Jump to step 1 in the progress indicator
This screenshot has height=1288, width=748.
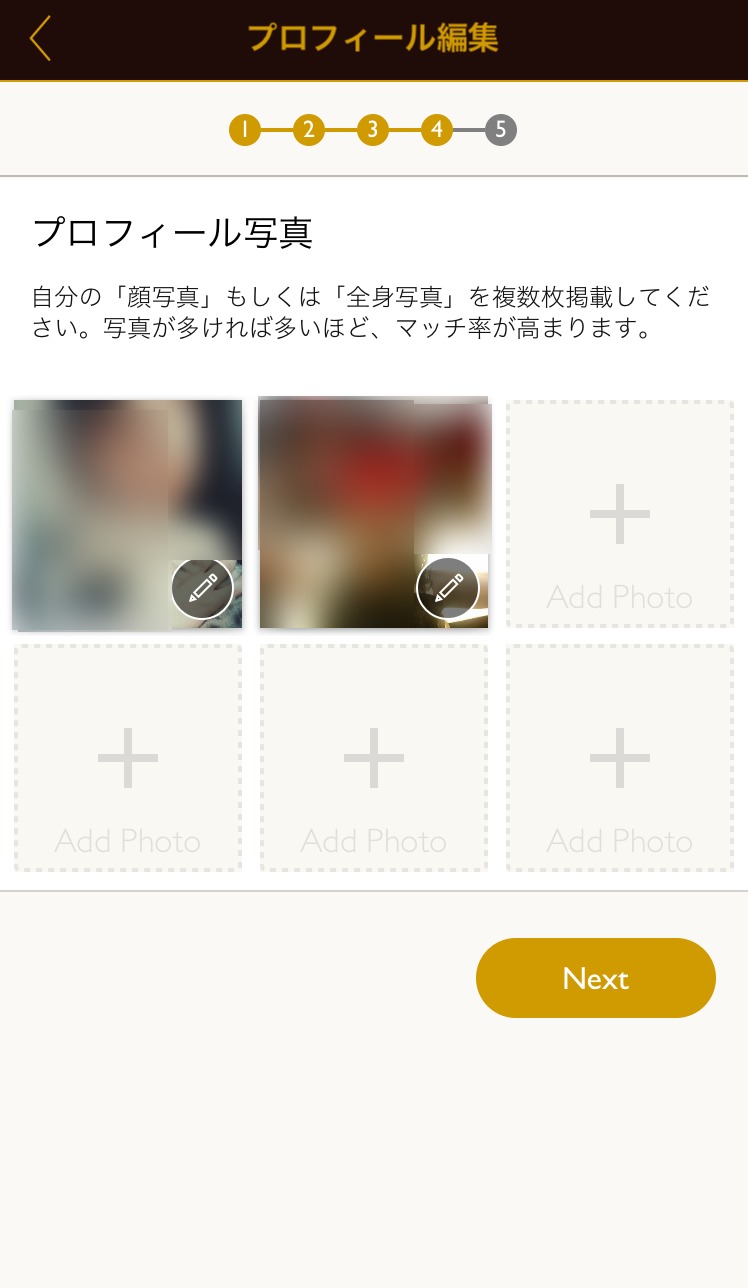tap(245, 130)
